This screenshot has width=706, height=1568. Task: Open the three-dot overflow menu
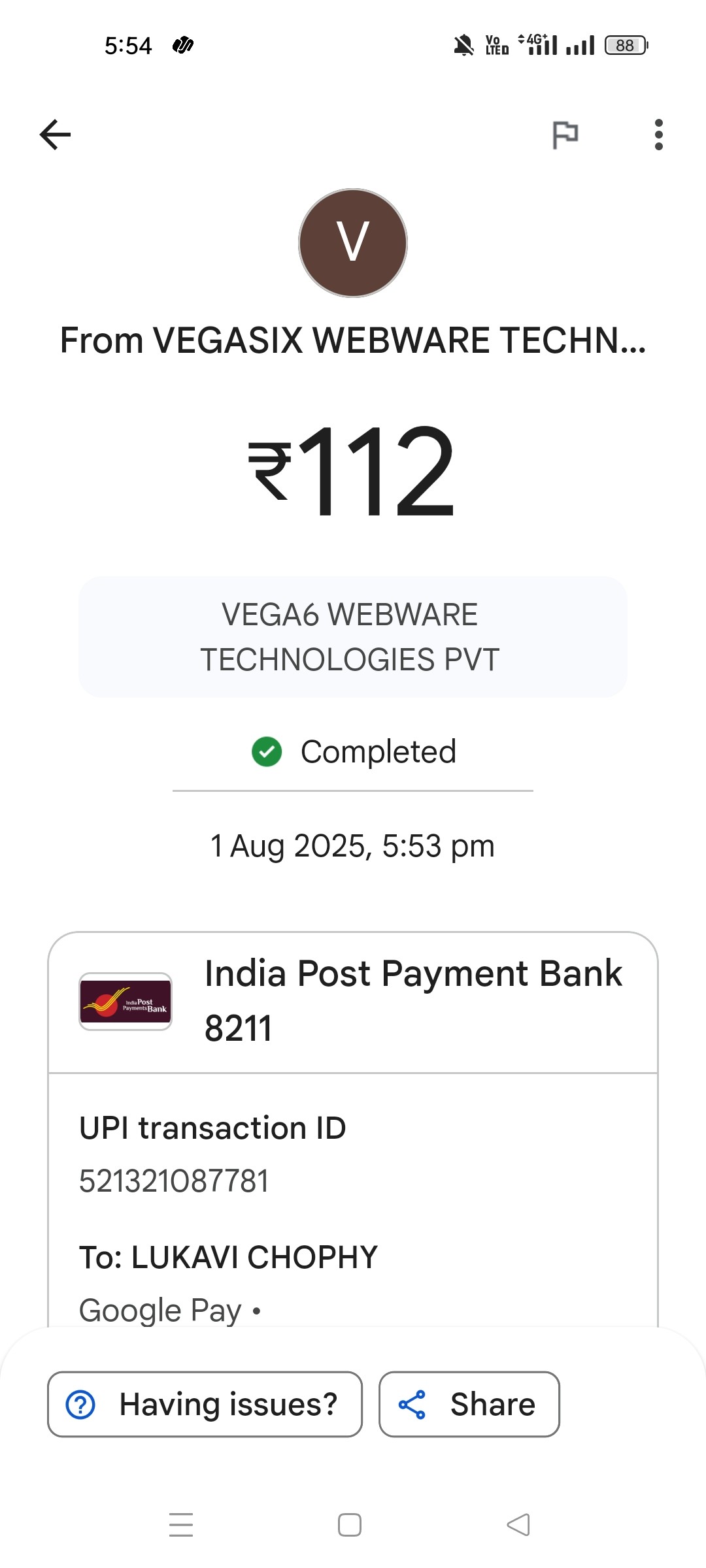tap(658, 135)
